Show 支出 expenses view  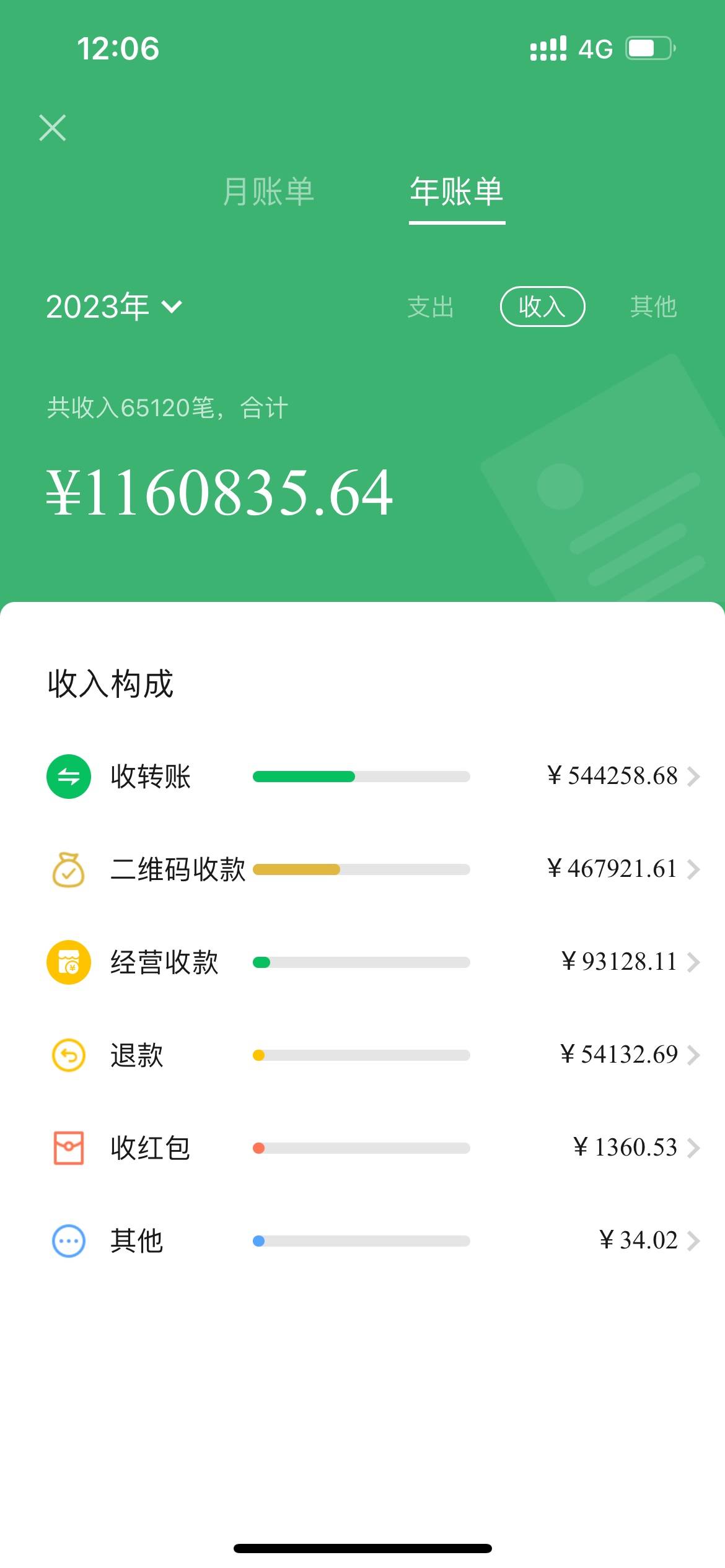[431, 307]
